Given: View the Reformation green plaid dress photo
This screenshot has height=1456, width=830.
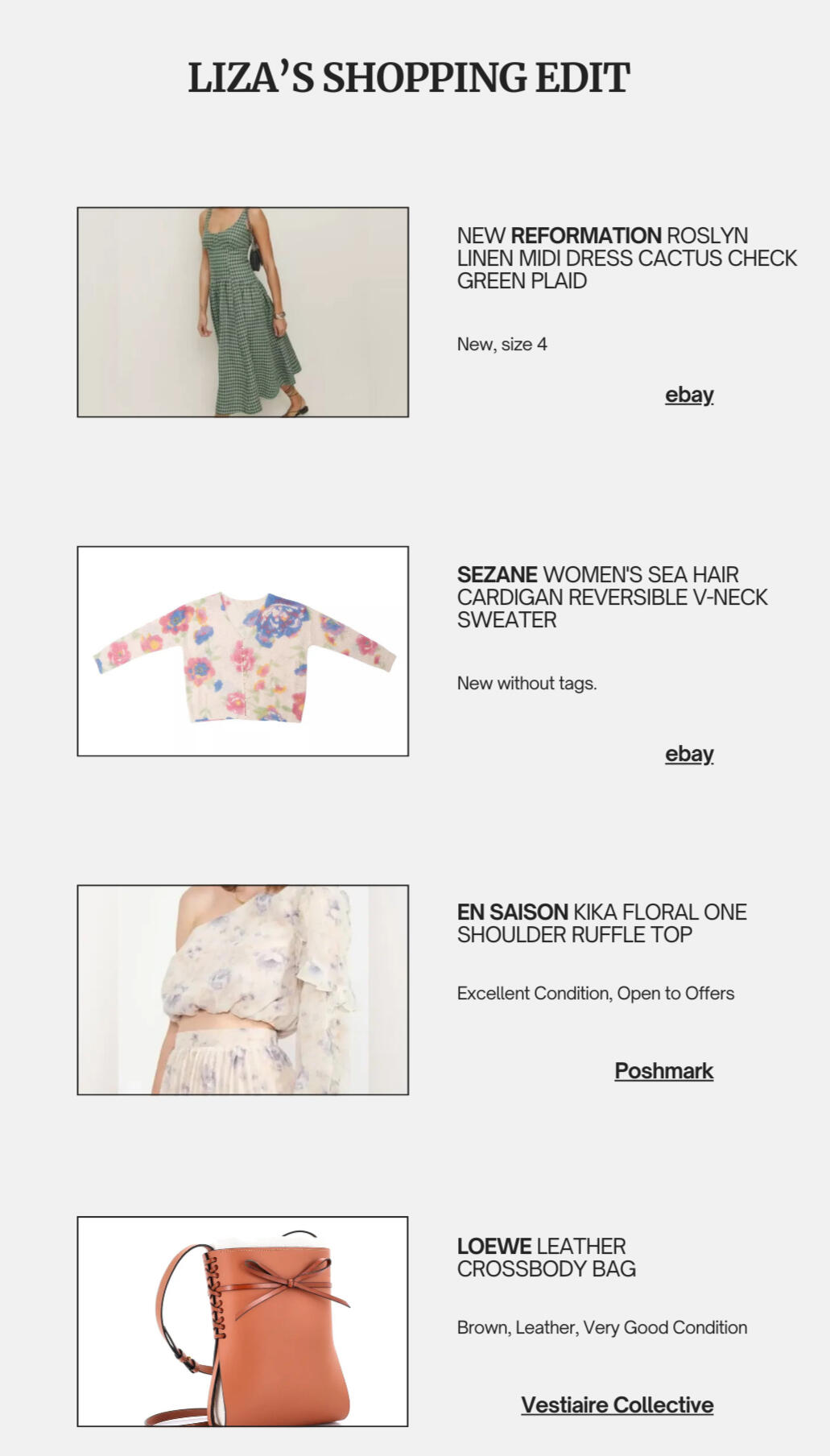Looking at the screenshot, I should [x=242, y=312].
